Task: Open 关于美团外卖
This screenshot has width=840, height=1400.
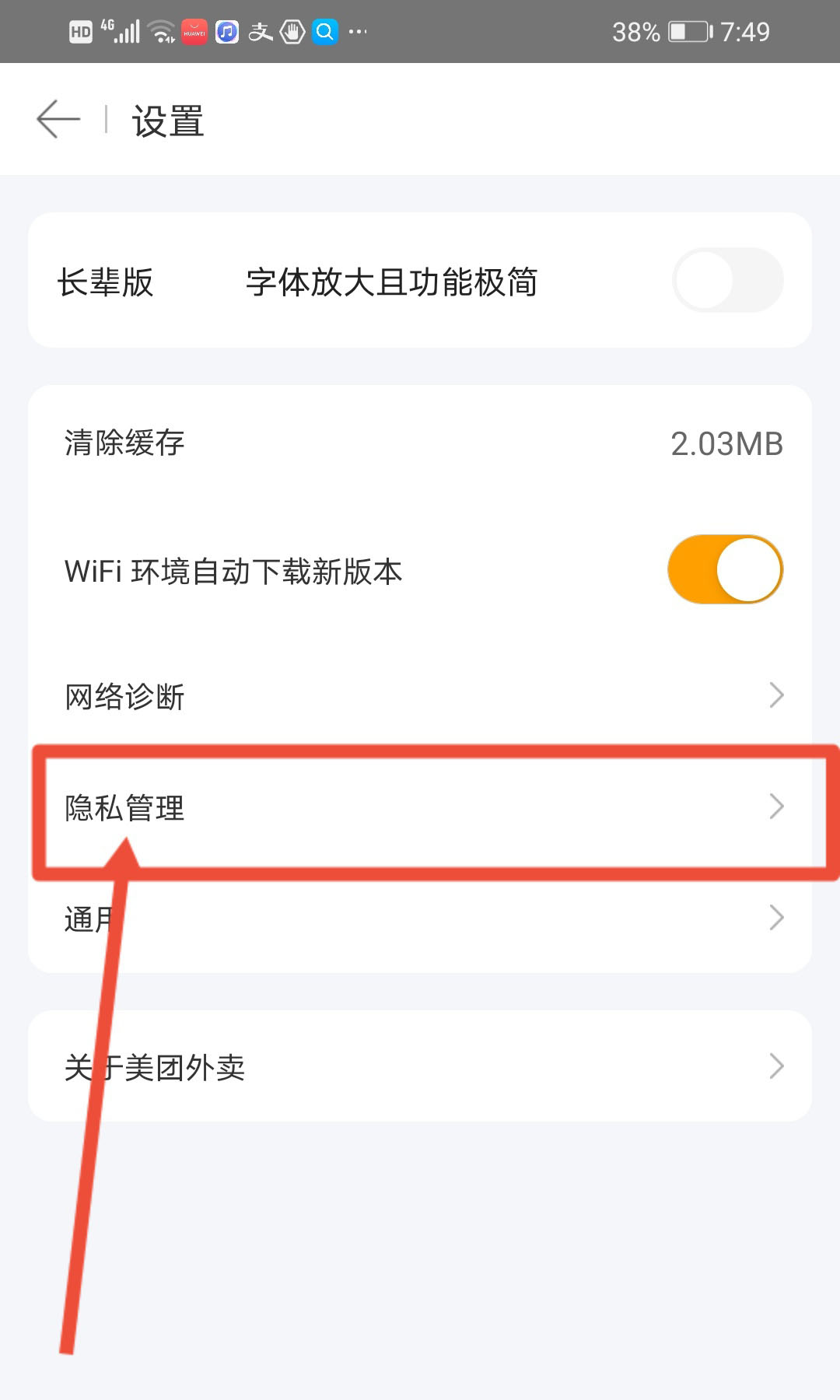Action: [420, 1066]
